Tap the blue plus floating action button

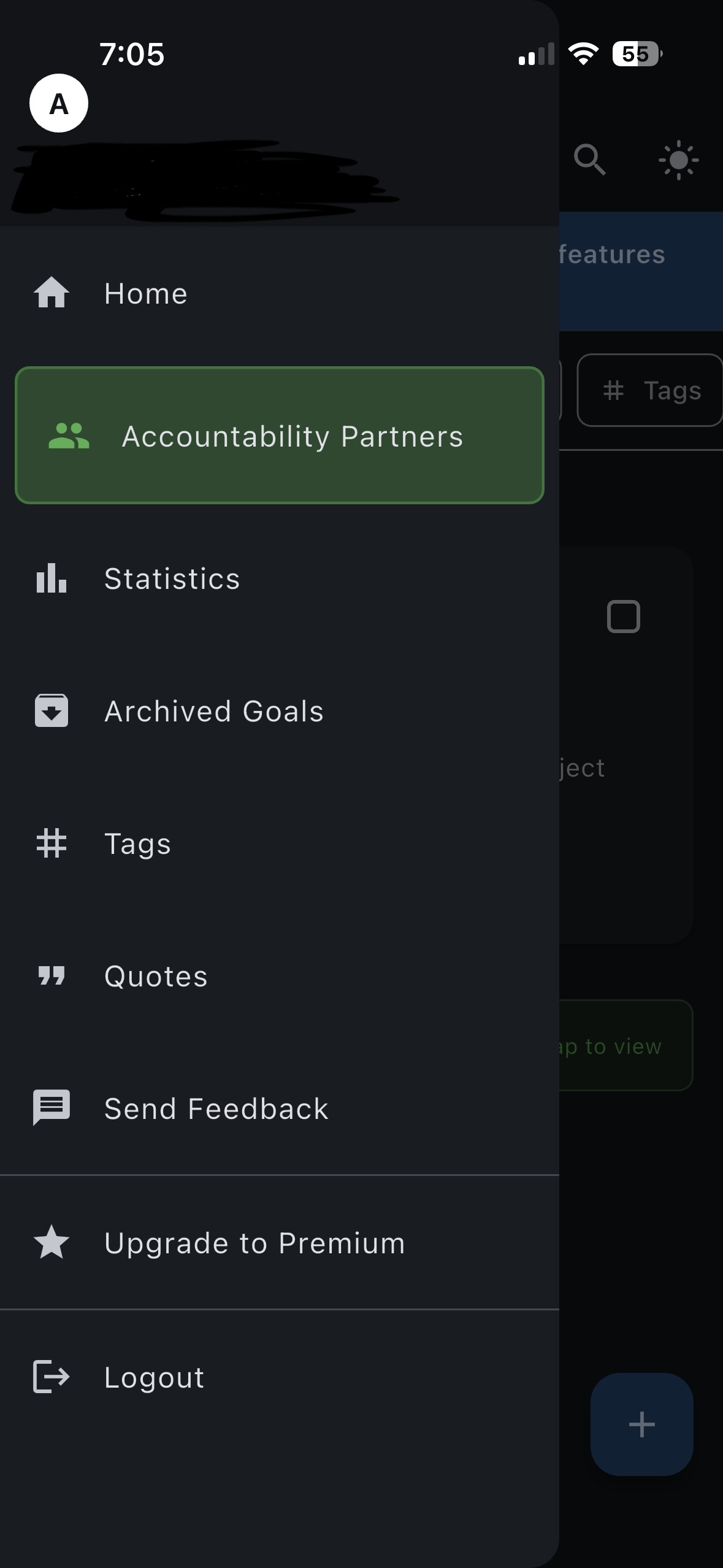tap(641, 1424)
